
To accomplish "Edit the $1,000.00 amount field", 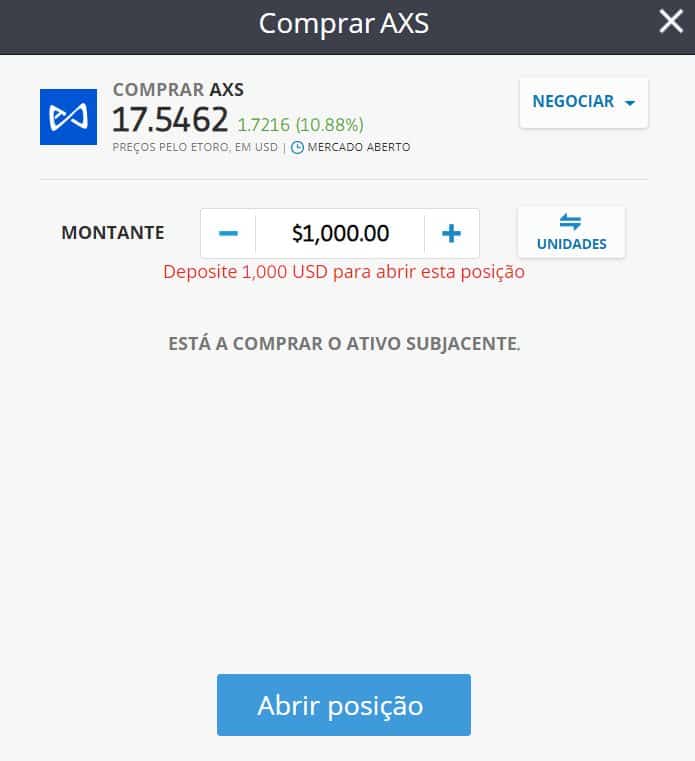I will [340, 234].
